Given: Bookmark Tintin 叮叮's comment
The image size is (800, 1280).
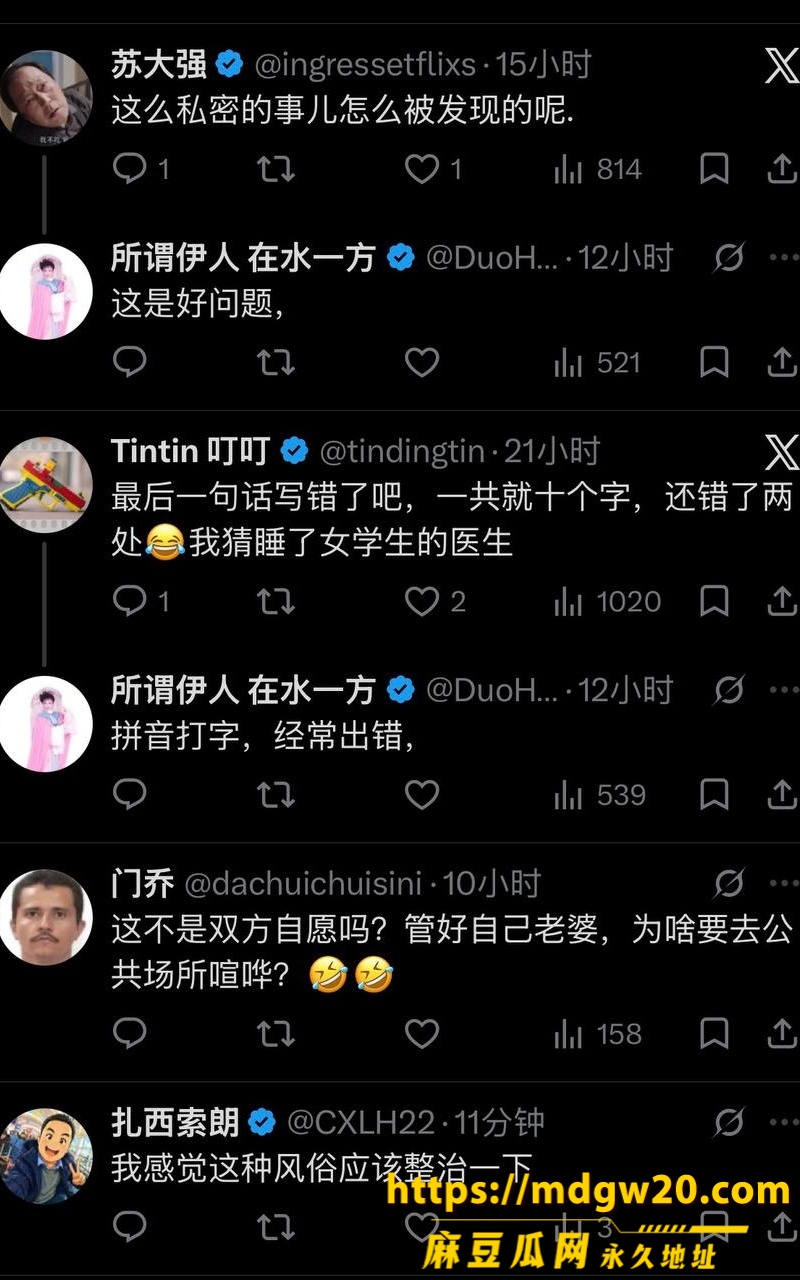Looking at the screenshot, I should point(714,602).
